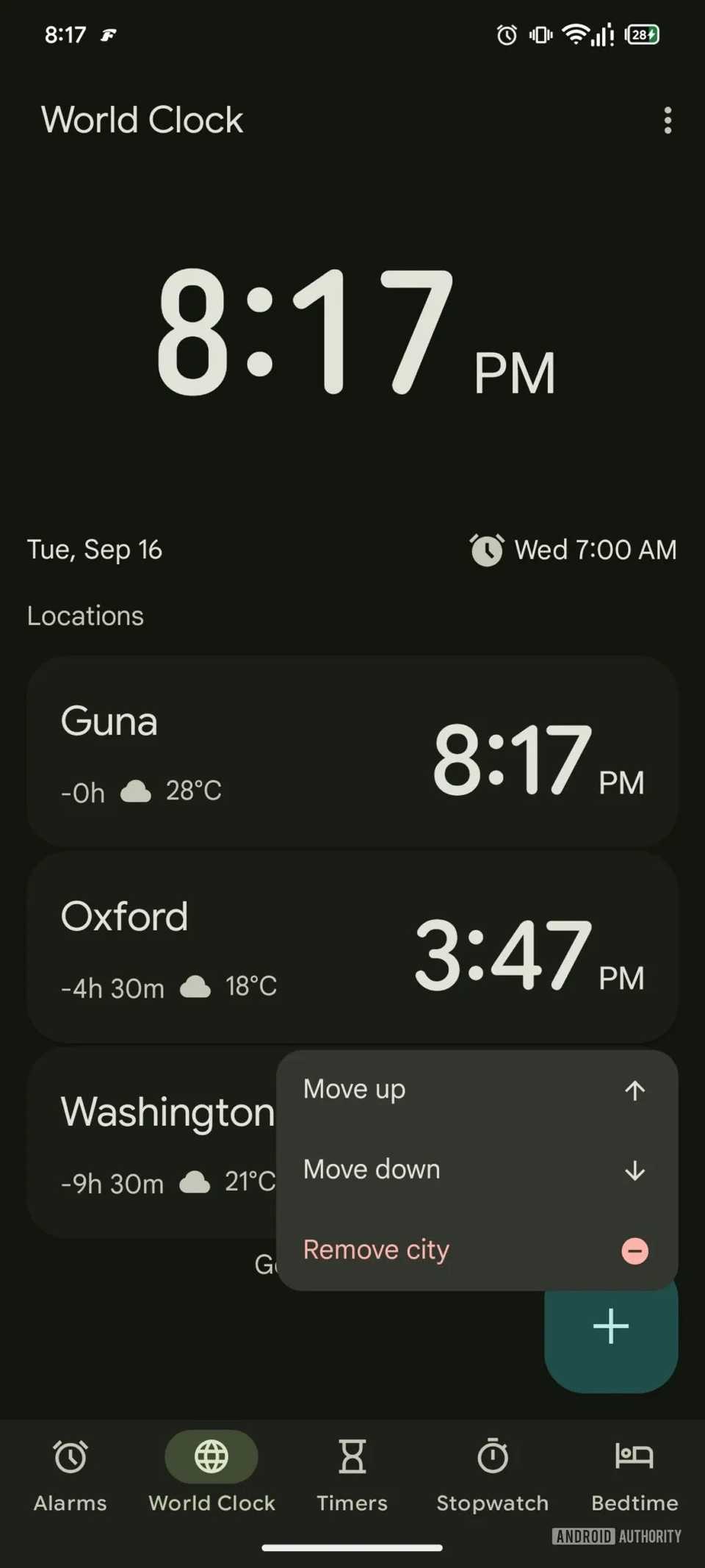
Task: Tap the plus button to add a city
Action: tap(610, 1326)
